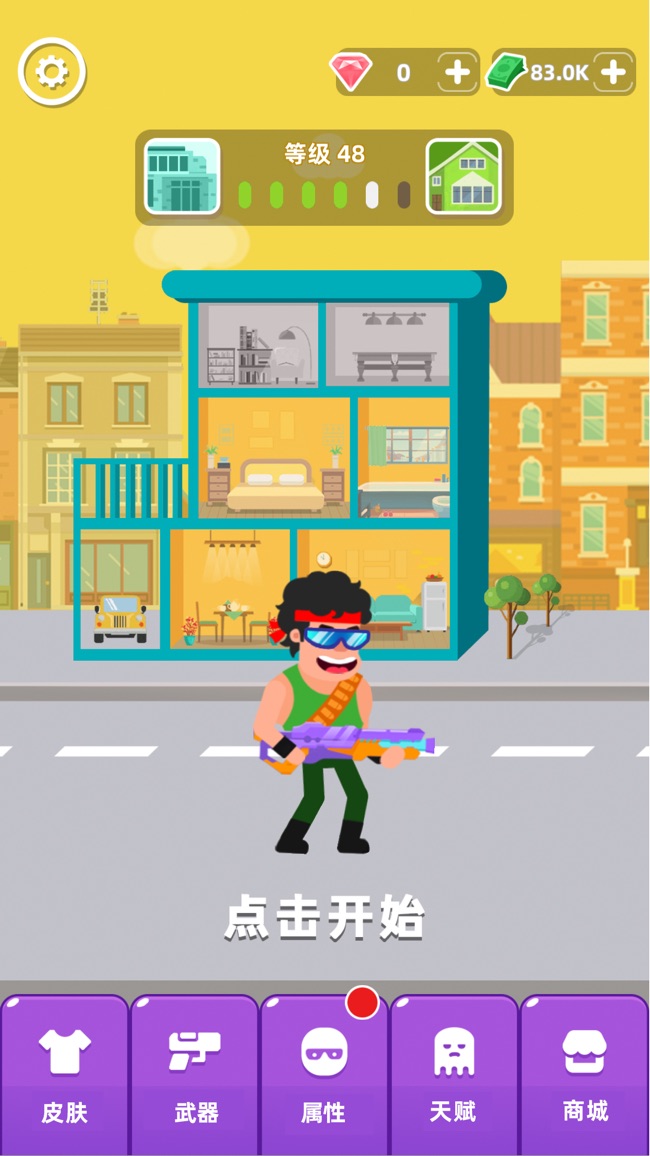
Task: Add more cash with the plus button
Action: (614, 72)
